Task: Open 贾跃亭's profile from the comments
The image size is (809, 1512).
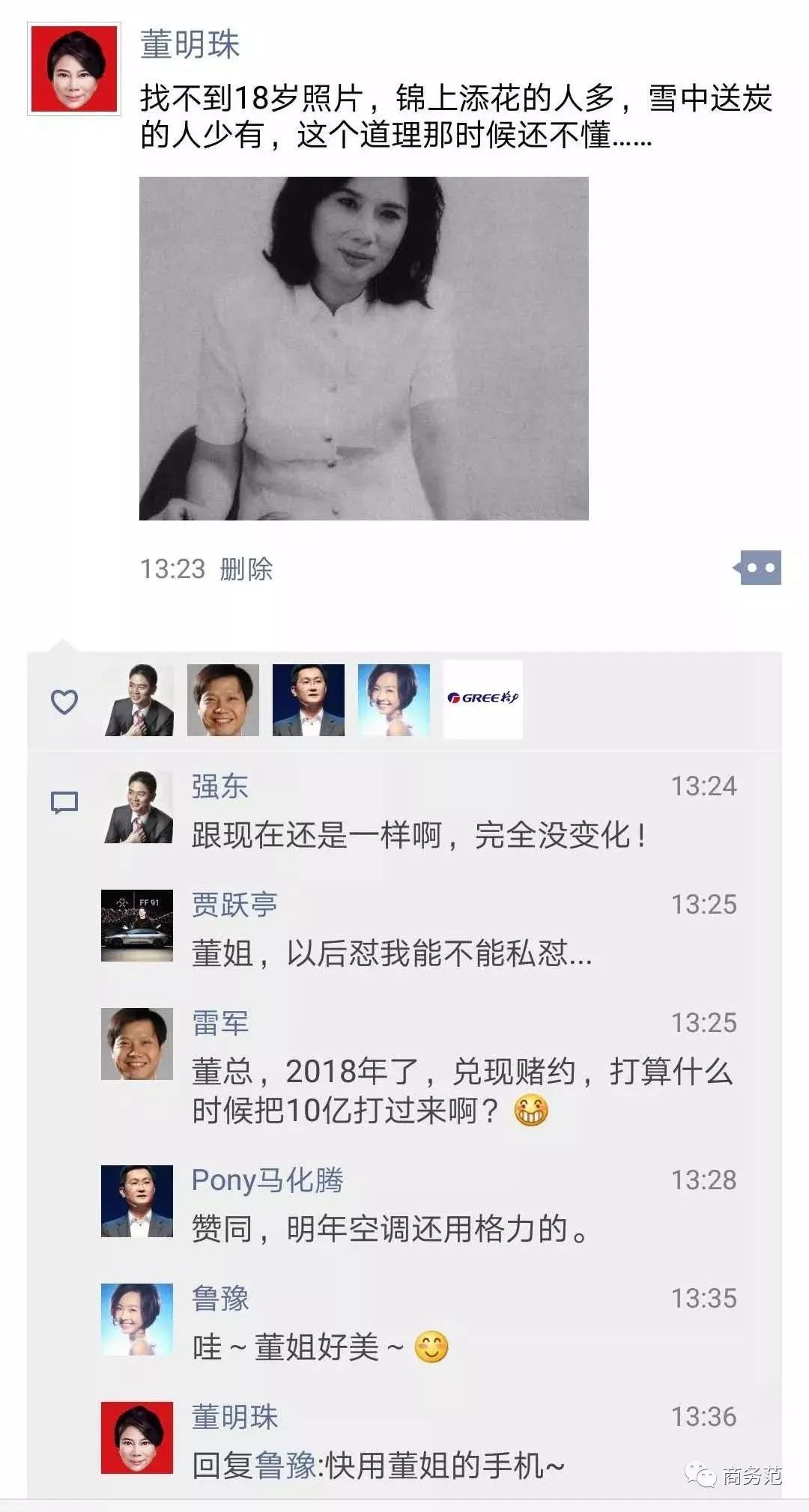Action: point(234,905)
